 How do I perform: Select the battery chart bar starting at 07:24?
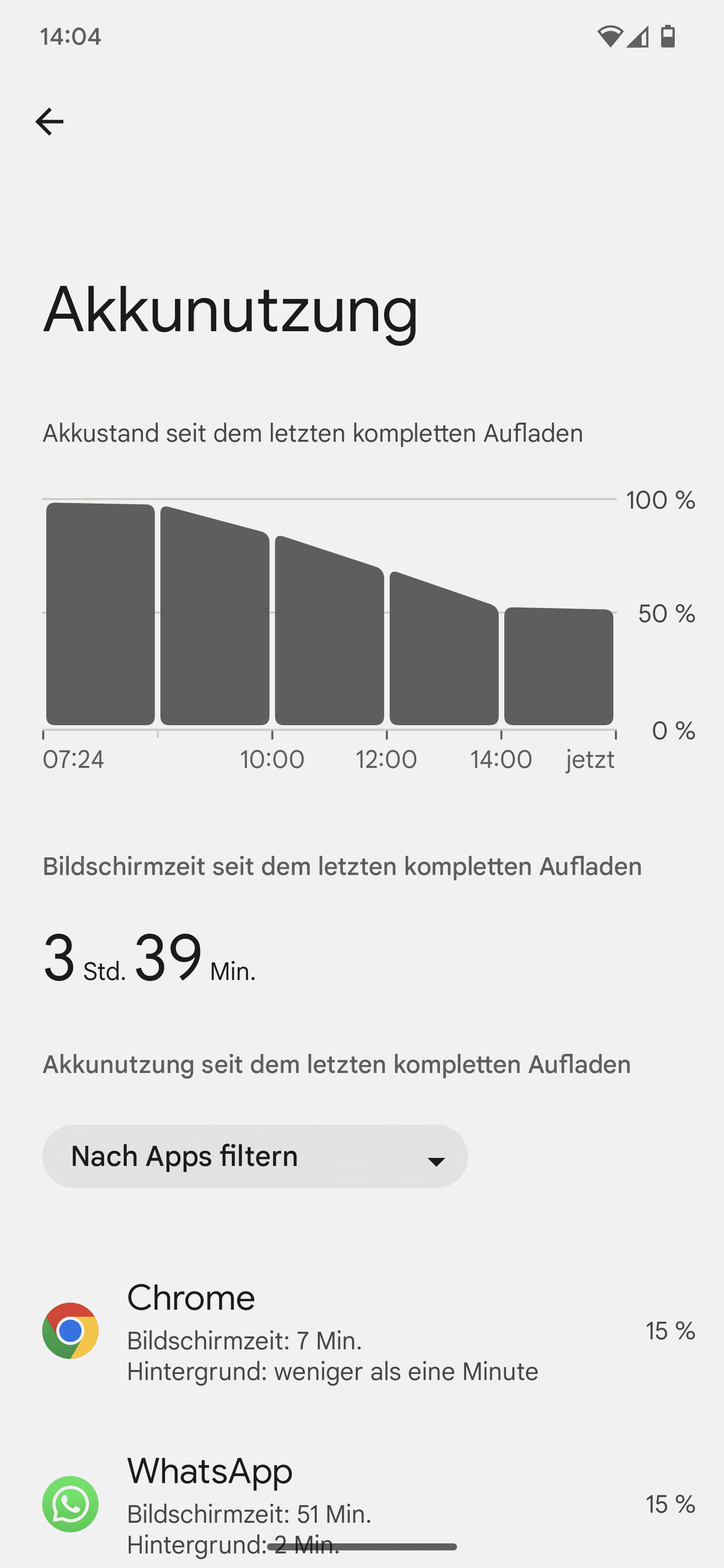[x=101, y=614]
